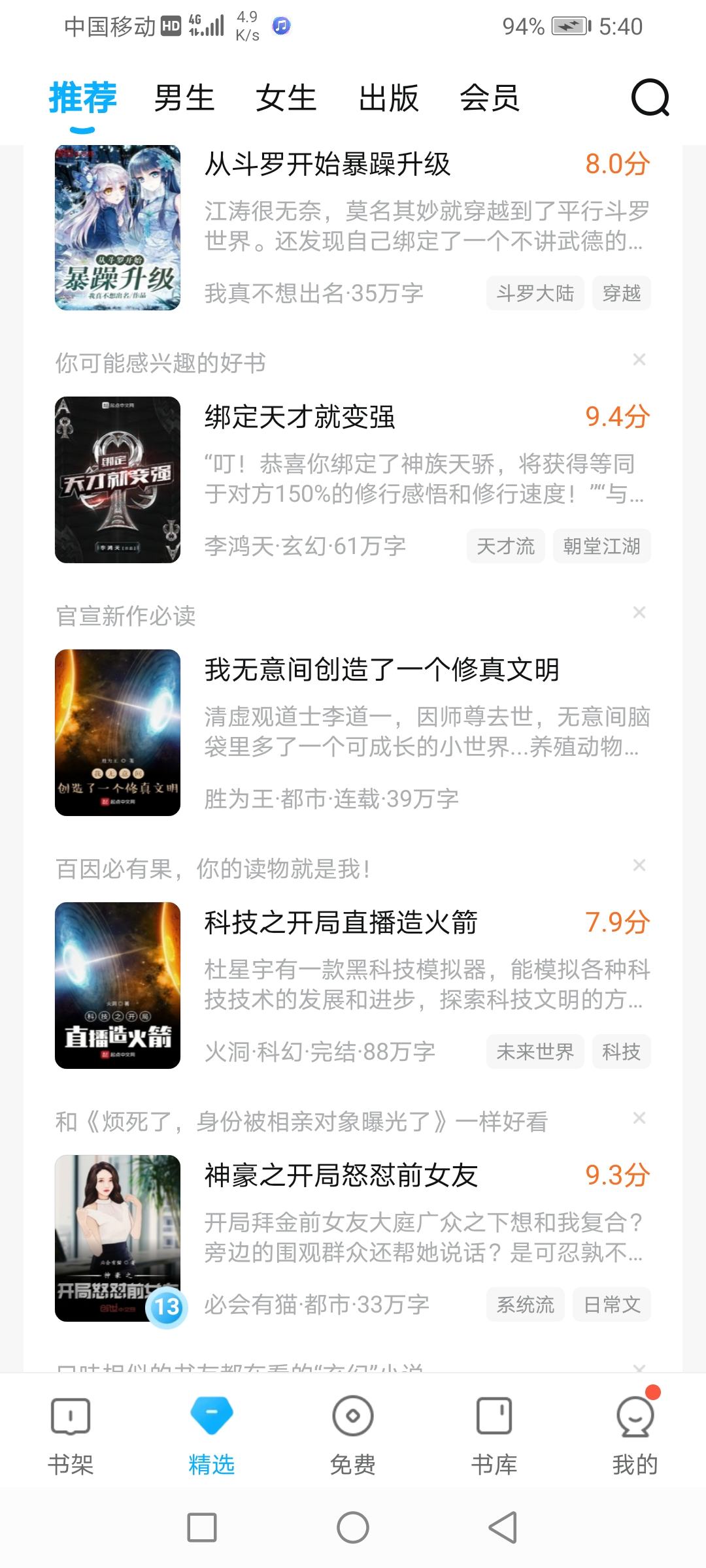This screenshot has height=1568, width=706.
Task: Tap the 斗罗大陆 tag chip
Action: point(535,293)
